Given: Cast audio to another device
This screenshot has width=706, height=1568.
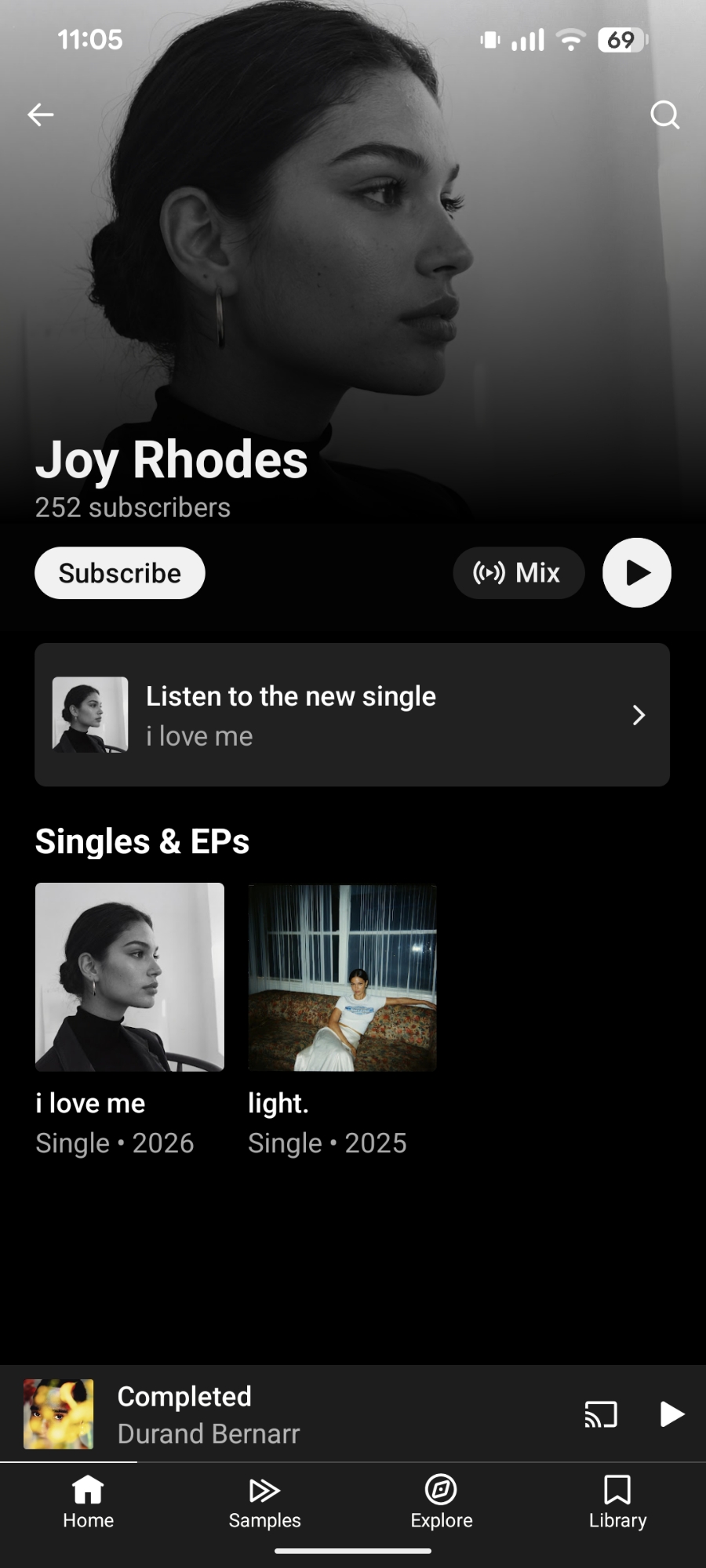Looking at the screenshot, I should click(601, 1414).
